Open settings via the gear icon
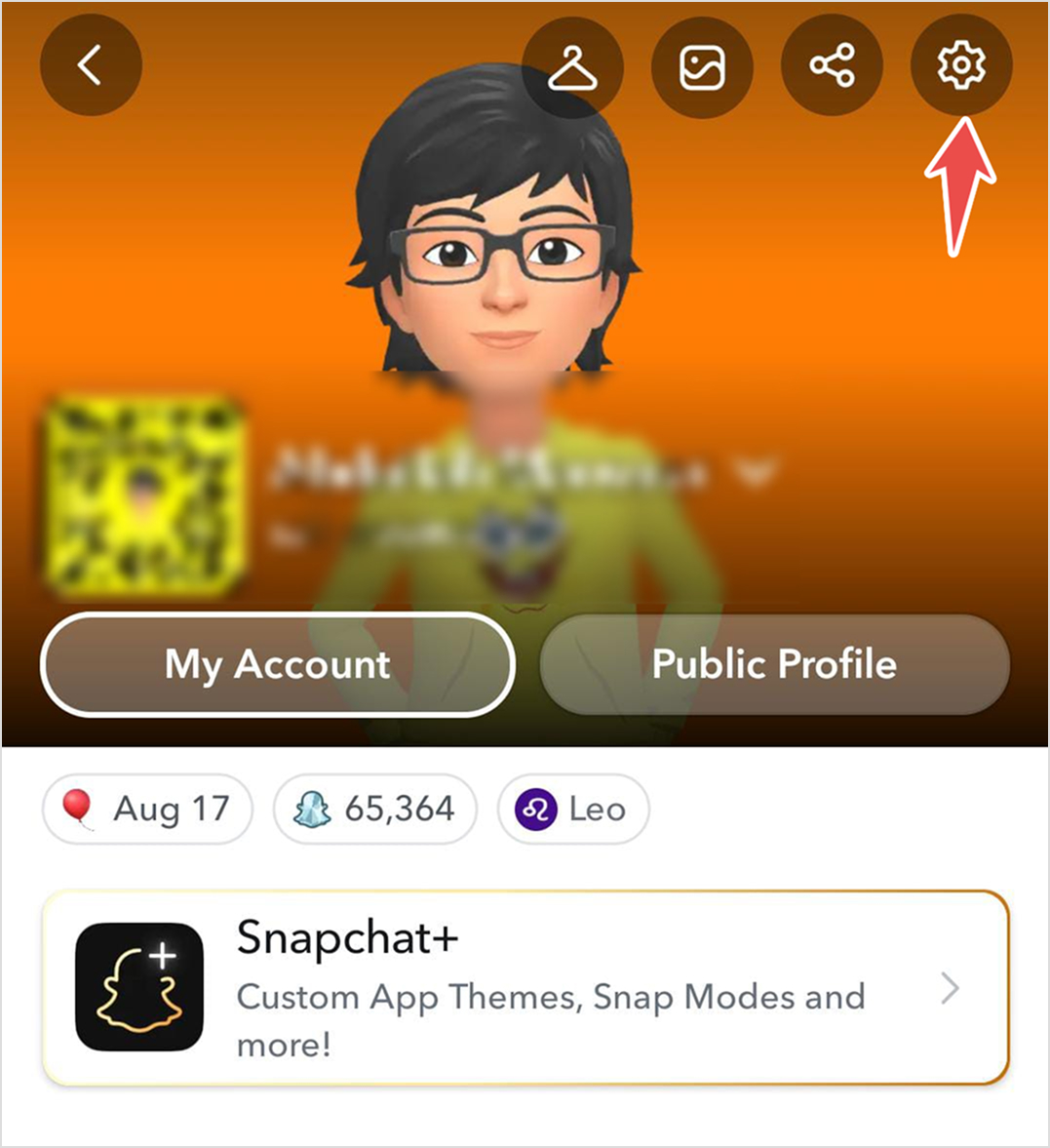The width and height of the screenshot is (1050, 1148). click(x=961, y=65)
